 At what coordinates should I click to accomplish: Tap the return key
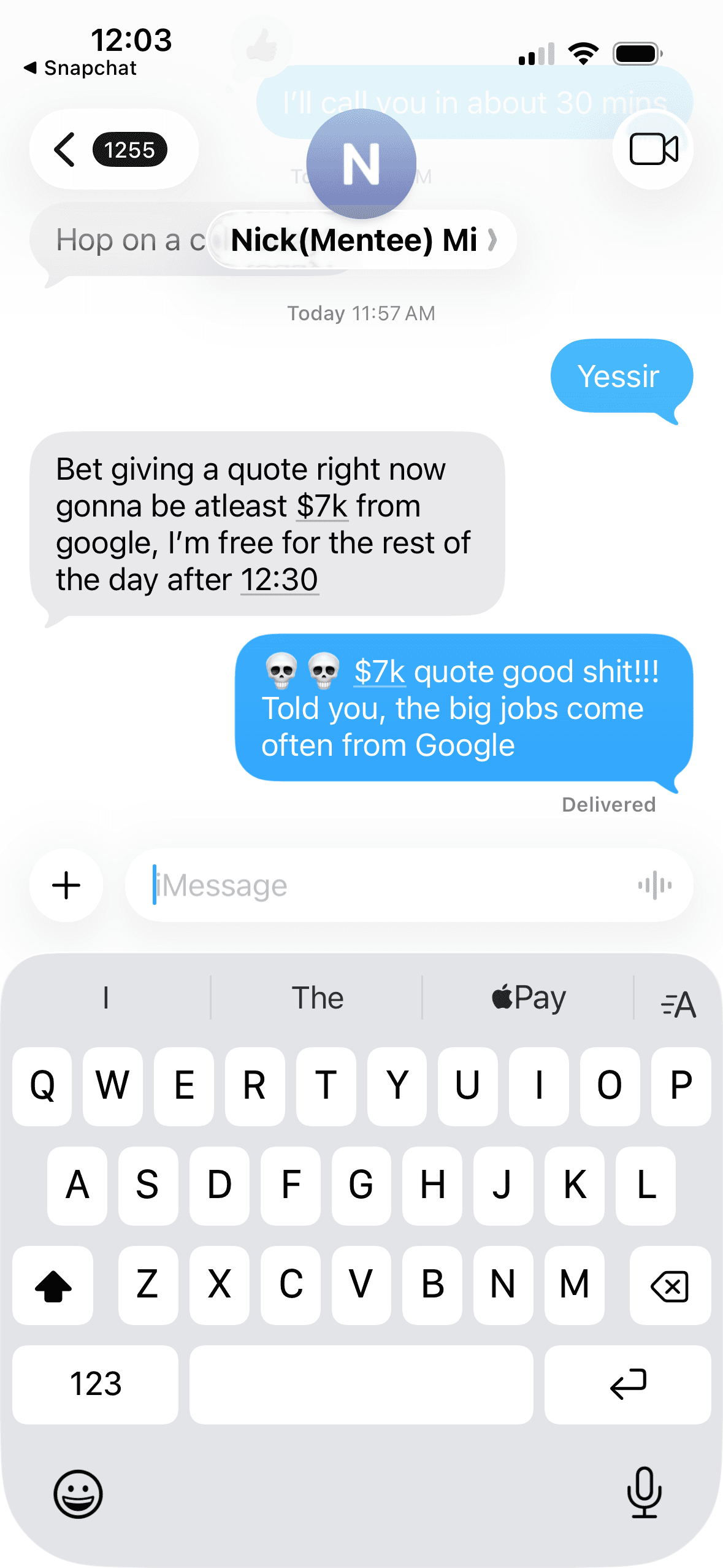(627, 1385)
